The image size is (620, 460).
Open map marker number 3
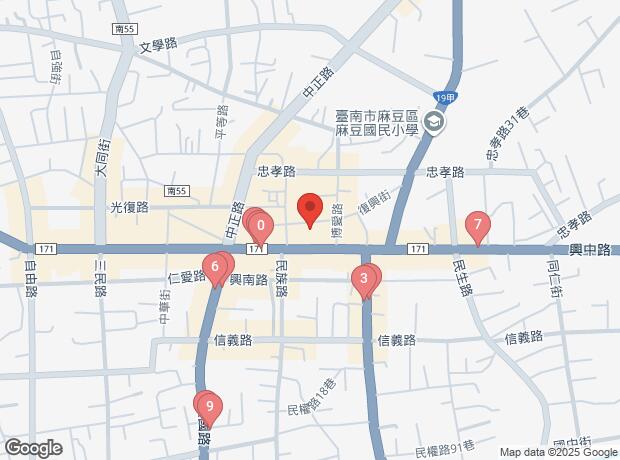(x=365, y=279)
